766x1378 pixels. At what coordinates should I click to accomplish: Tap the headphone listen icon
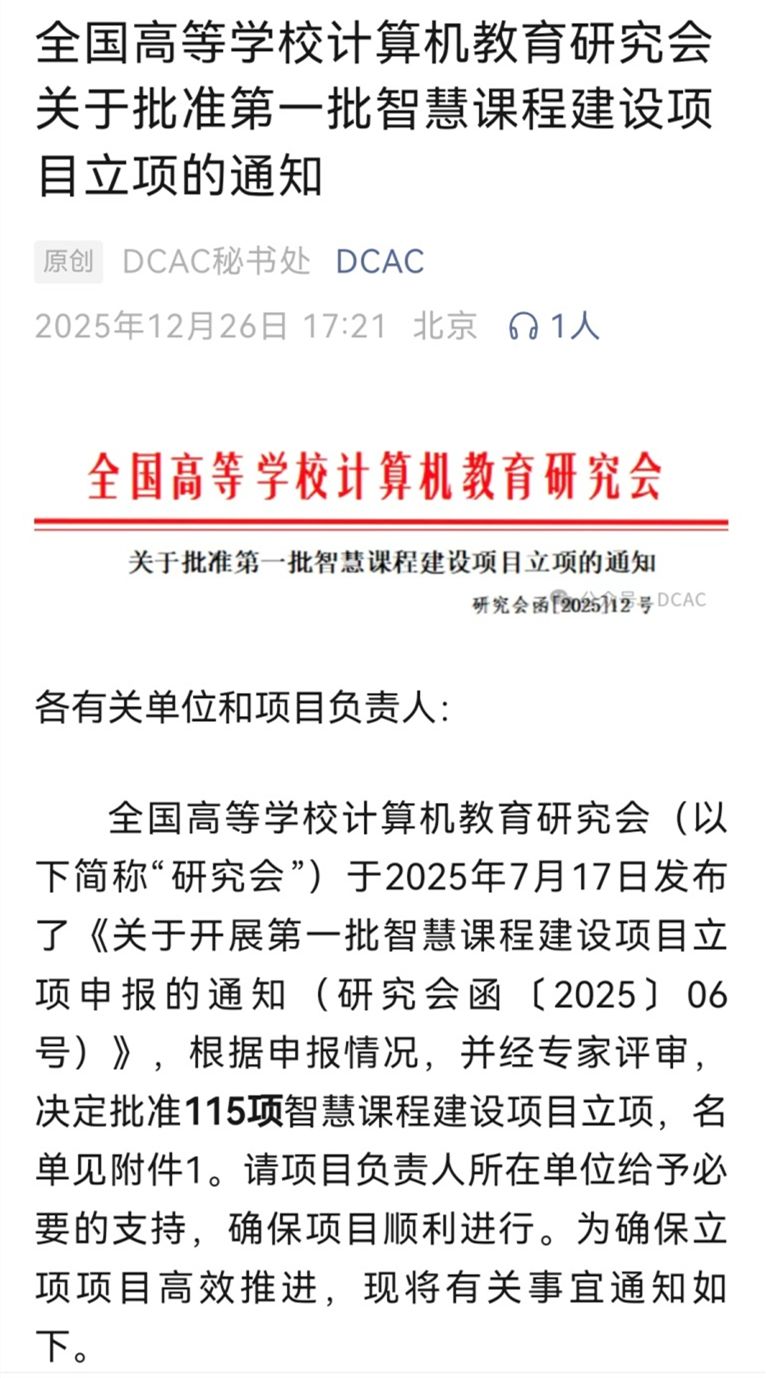(522, 326)
